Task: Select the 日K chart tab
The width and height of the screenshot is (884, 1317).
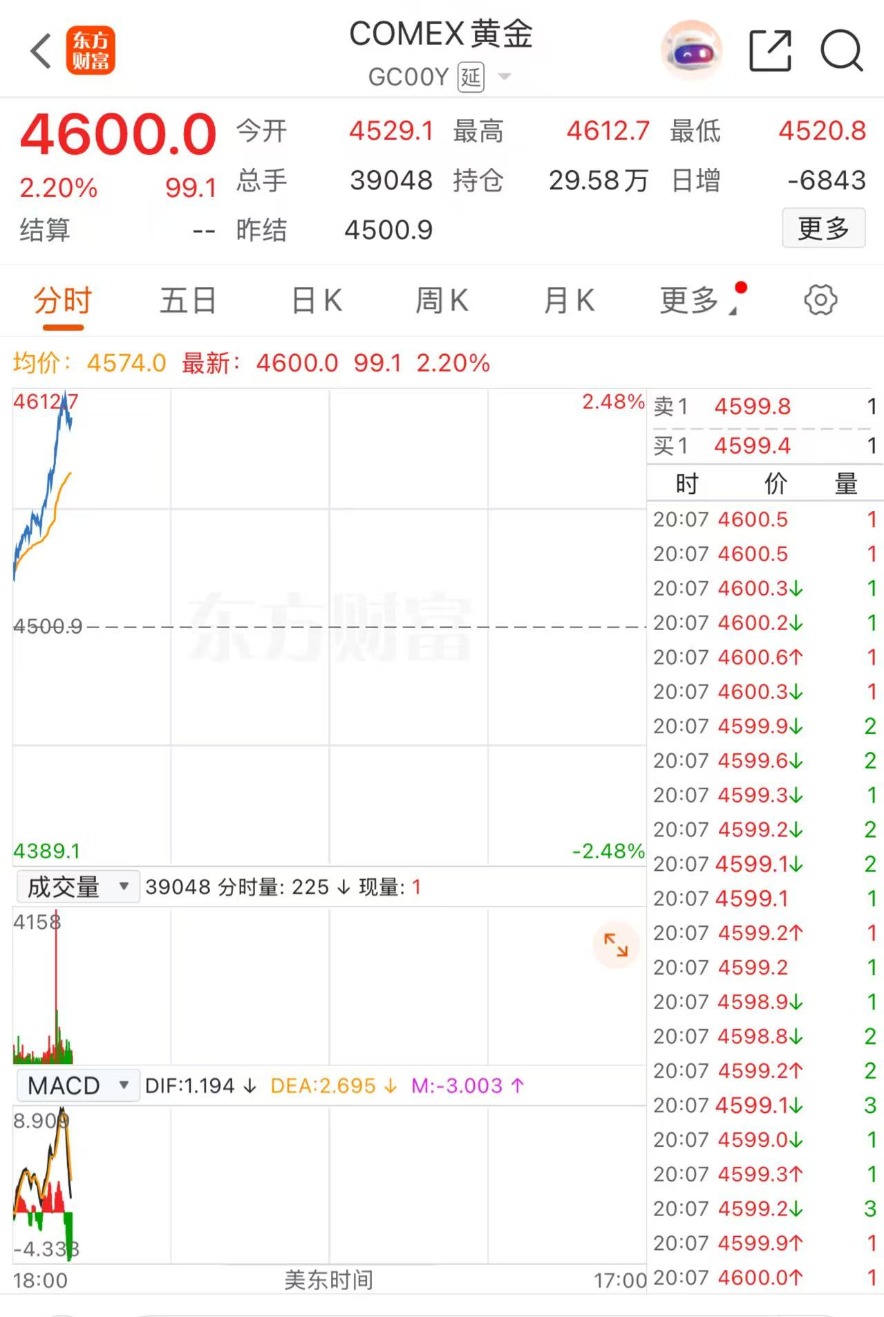Action: point(316,300)
